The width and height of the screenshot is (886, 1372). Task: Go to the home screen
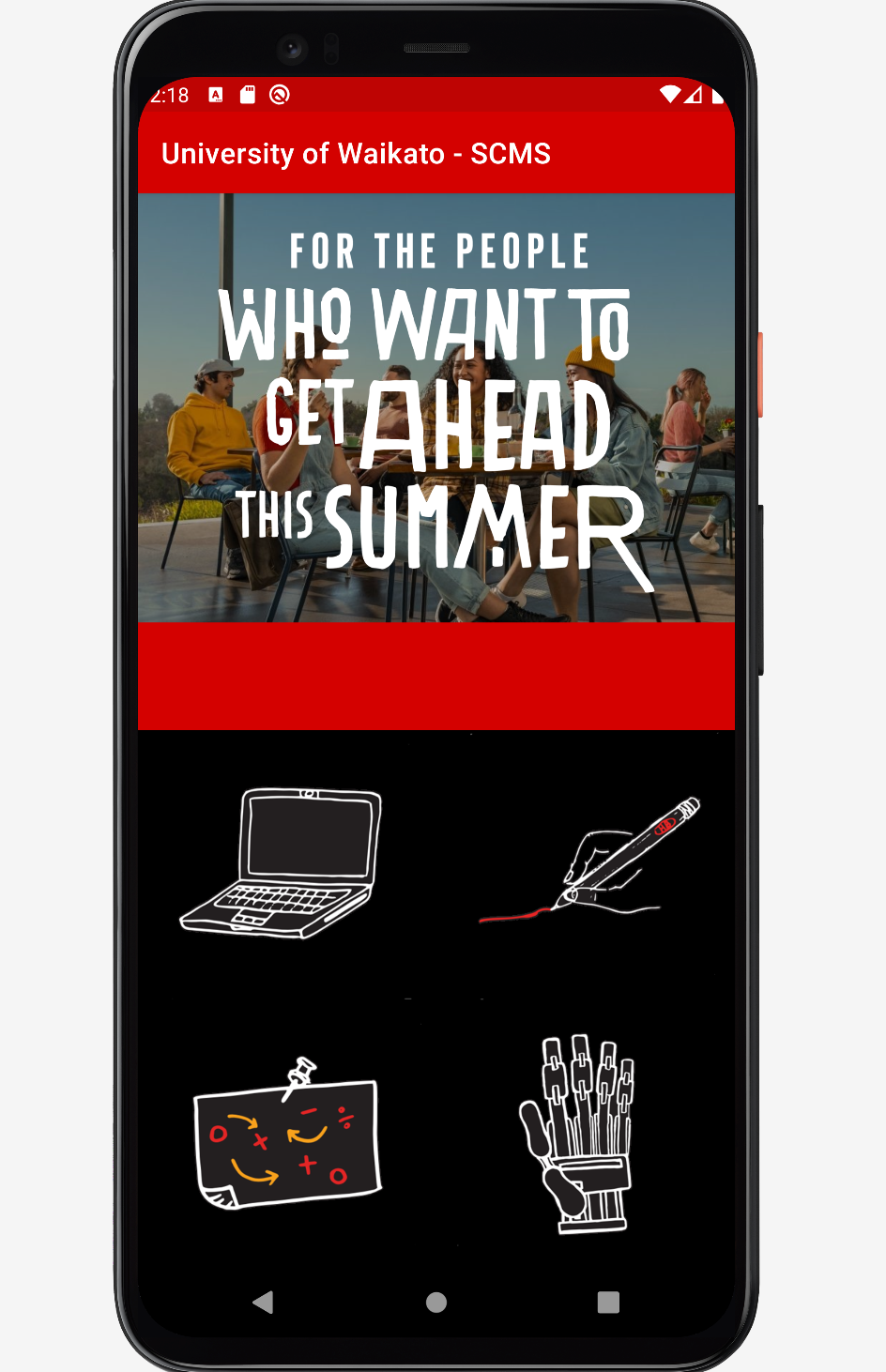[x=436, y=1302]
